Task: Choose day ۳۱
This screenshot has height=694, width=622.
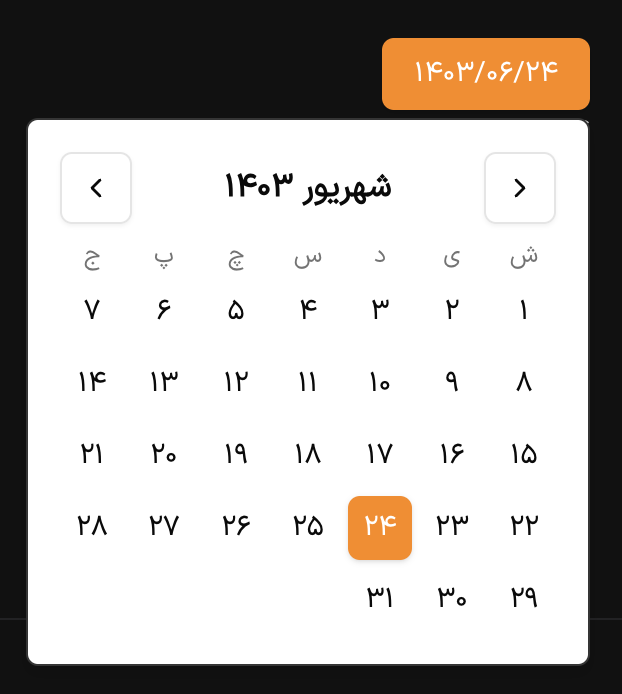Action: (380, 598)
